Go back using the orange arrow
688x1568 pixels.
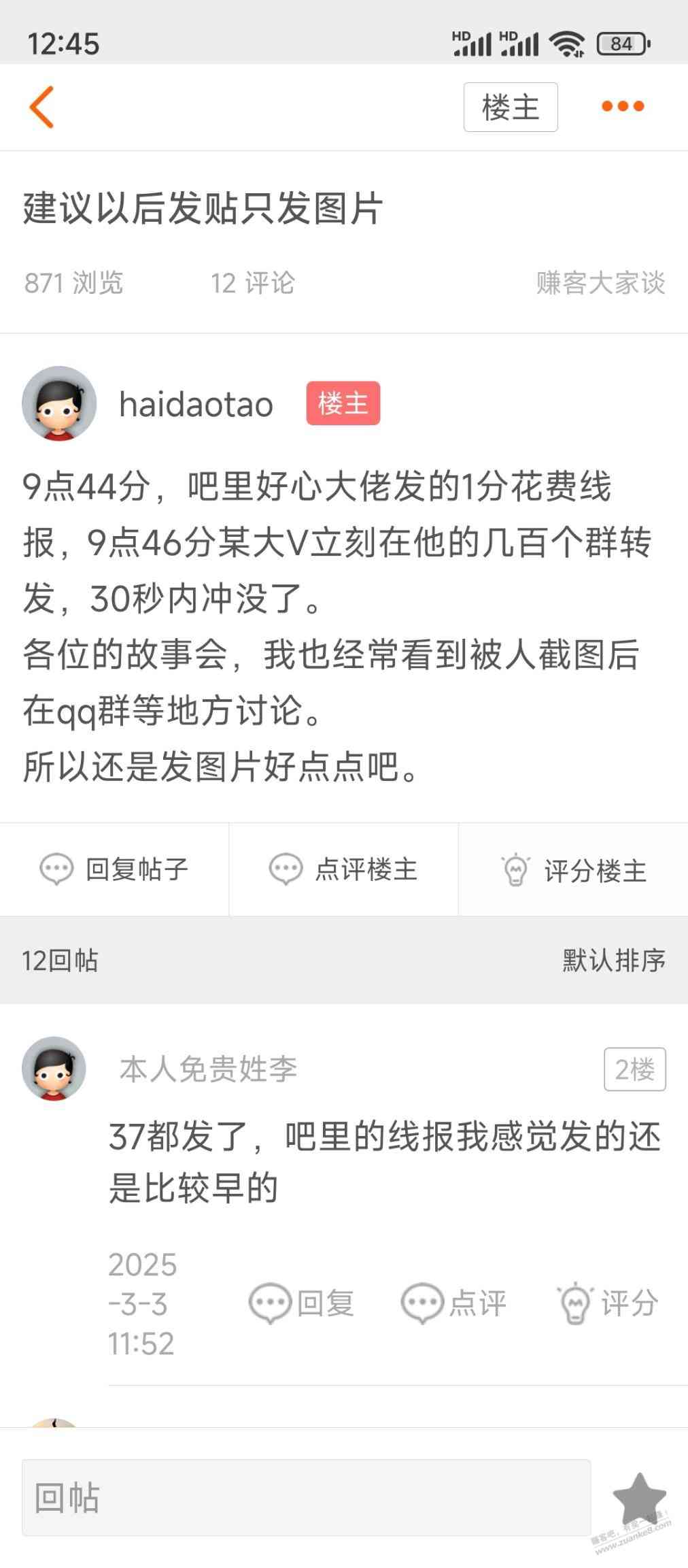tap(41, 107)
